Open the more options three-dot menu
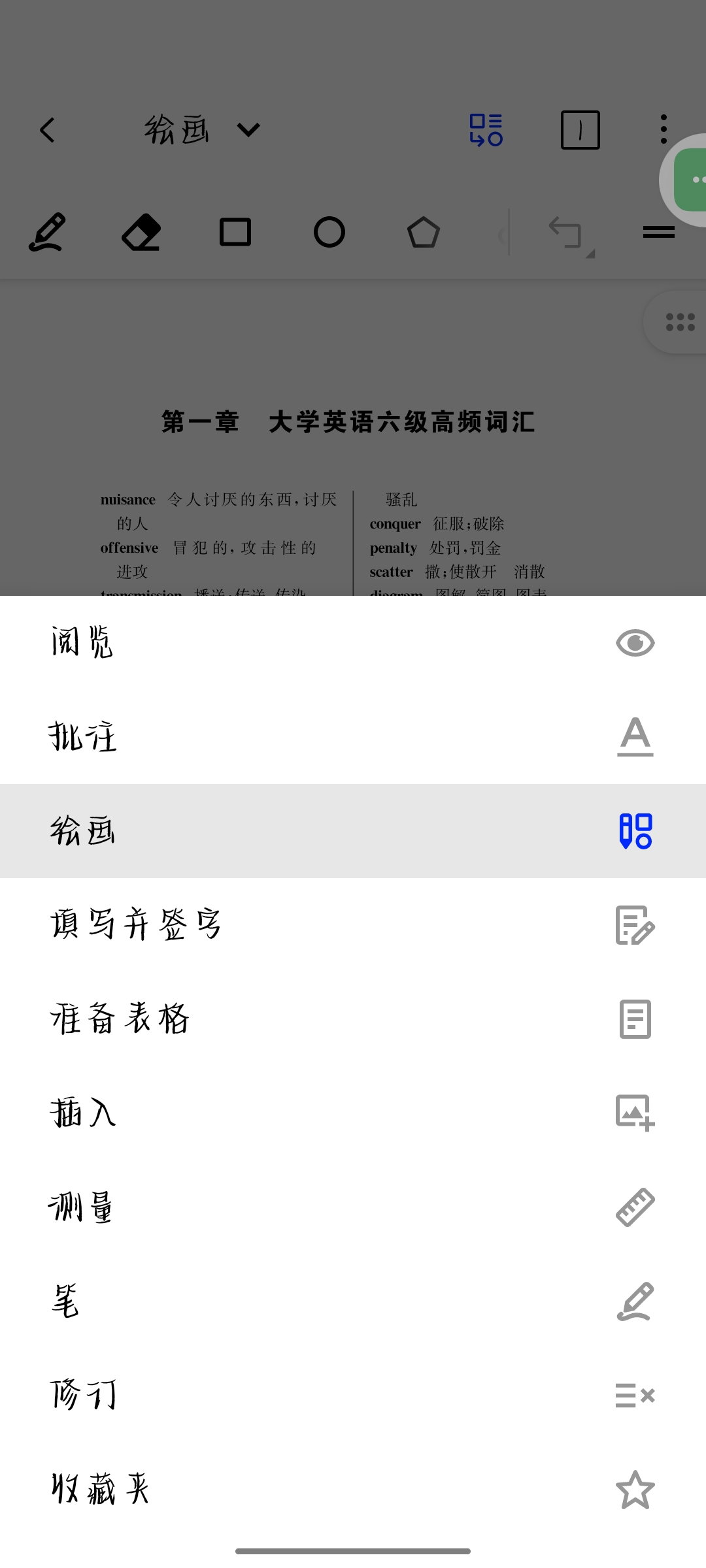706x1568 pixels. [x=663, y=129]
